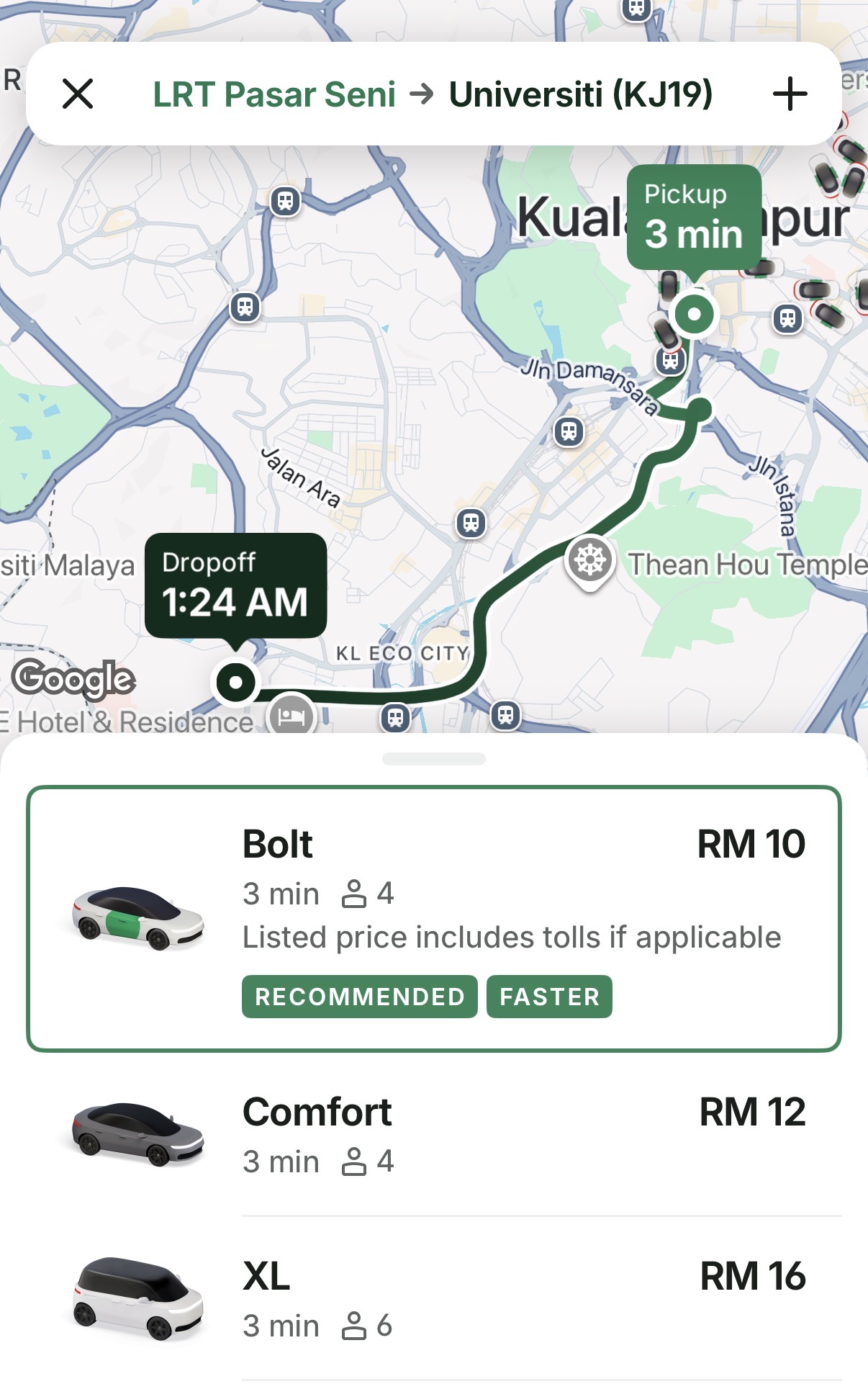868x1384 pixels.
Task: Change the Universiti (KJ19) destination
Action: [x=581, y=94]
